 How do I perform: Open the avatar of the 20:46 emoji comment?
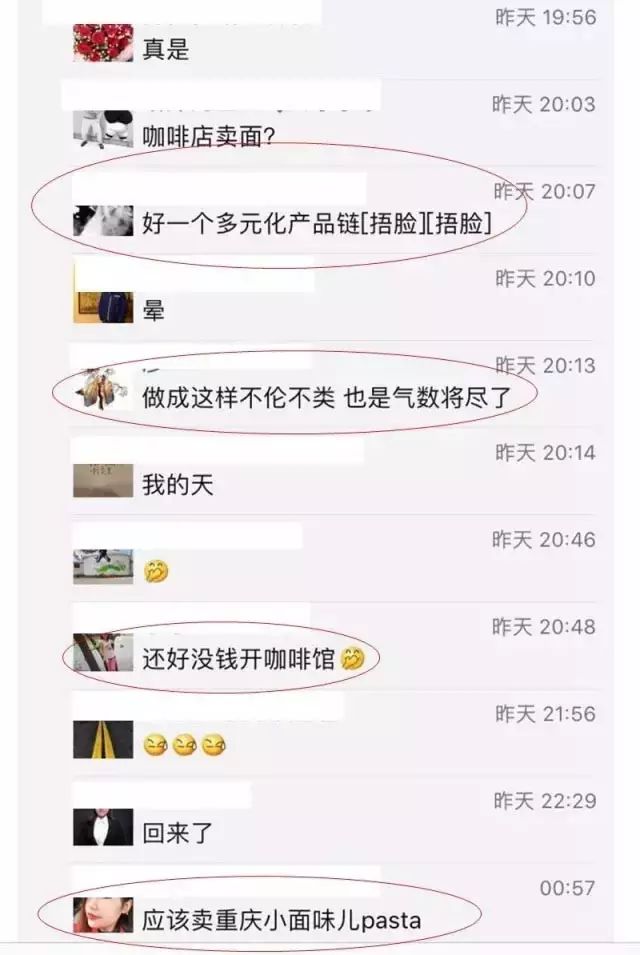coord(103,566)
